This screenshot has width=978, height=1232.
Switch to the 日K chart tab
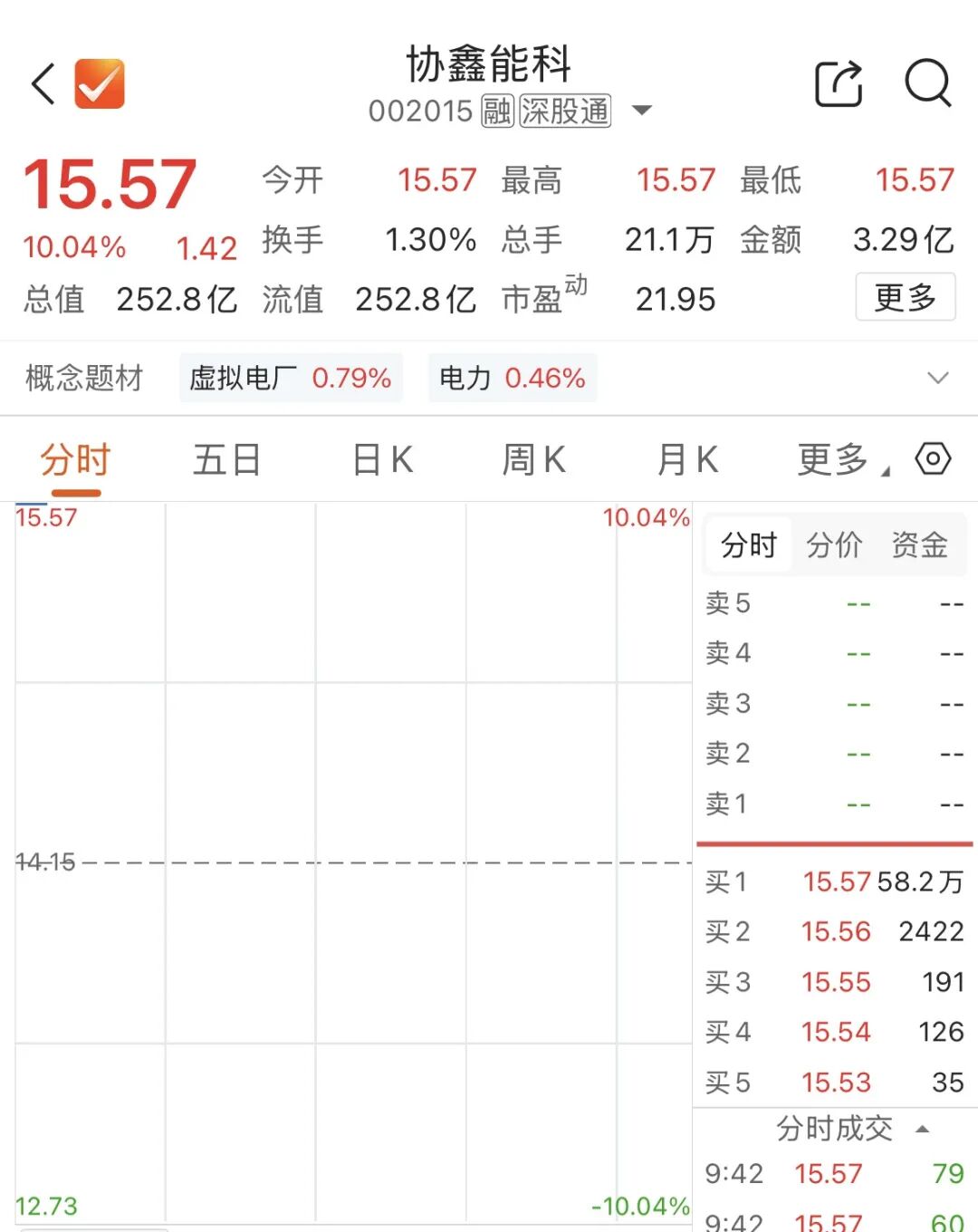[x=382, y=460]
